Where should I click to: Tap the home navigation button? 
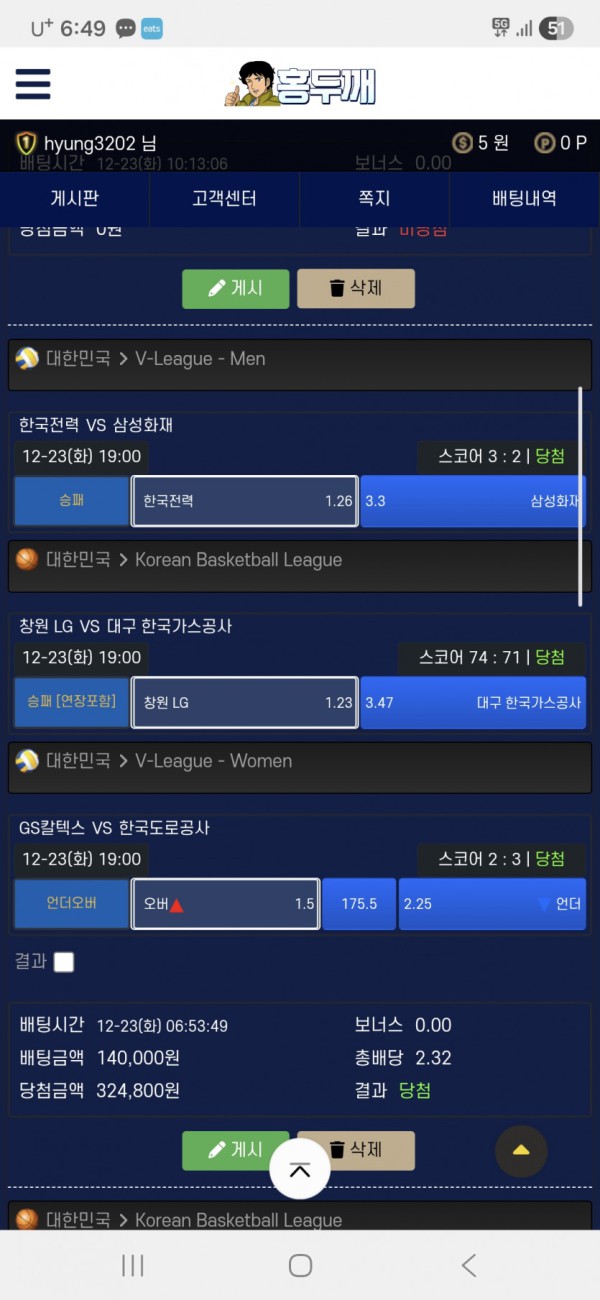pyautogui.click(x=300, y=1265)
